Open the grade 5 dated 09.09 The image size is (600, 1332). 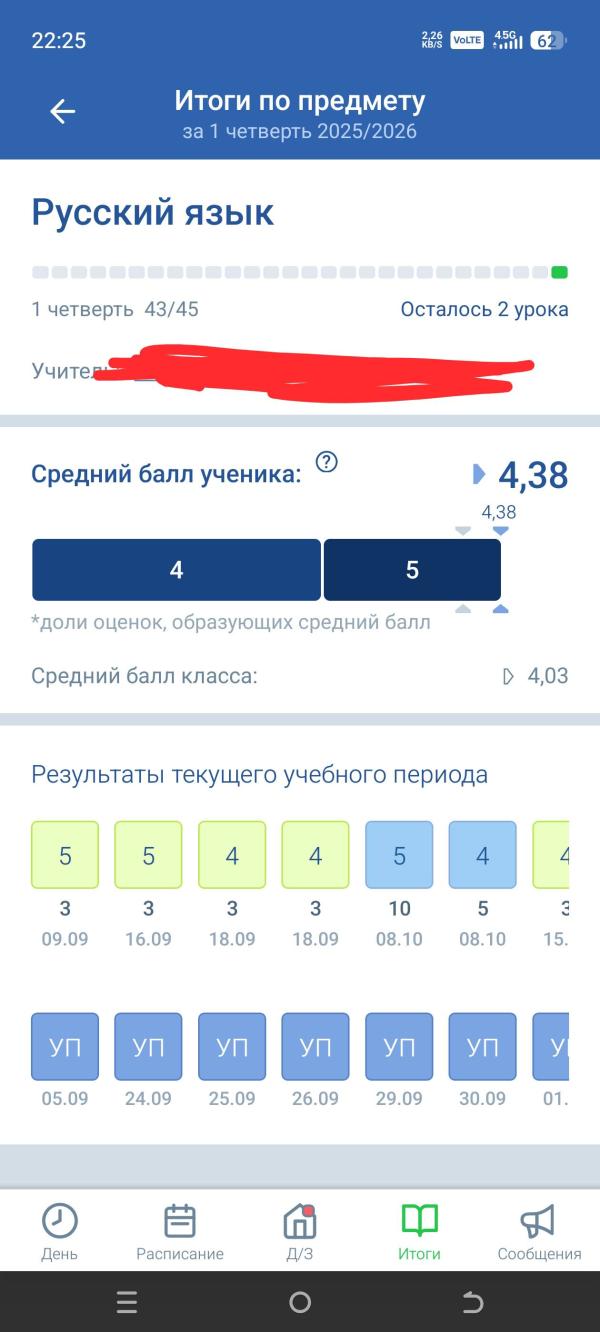(65, 855)
